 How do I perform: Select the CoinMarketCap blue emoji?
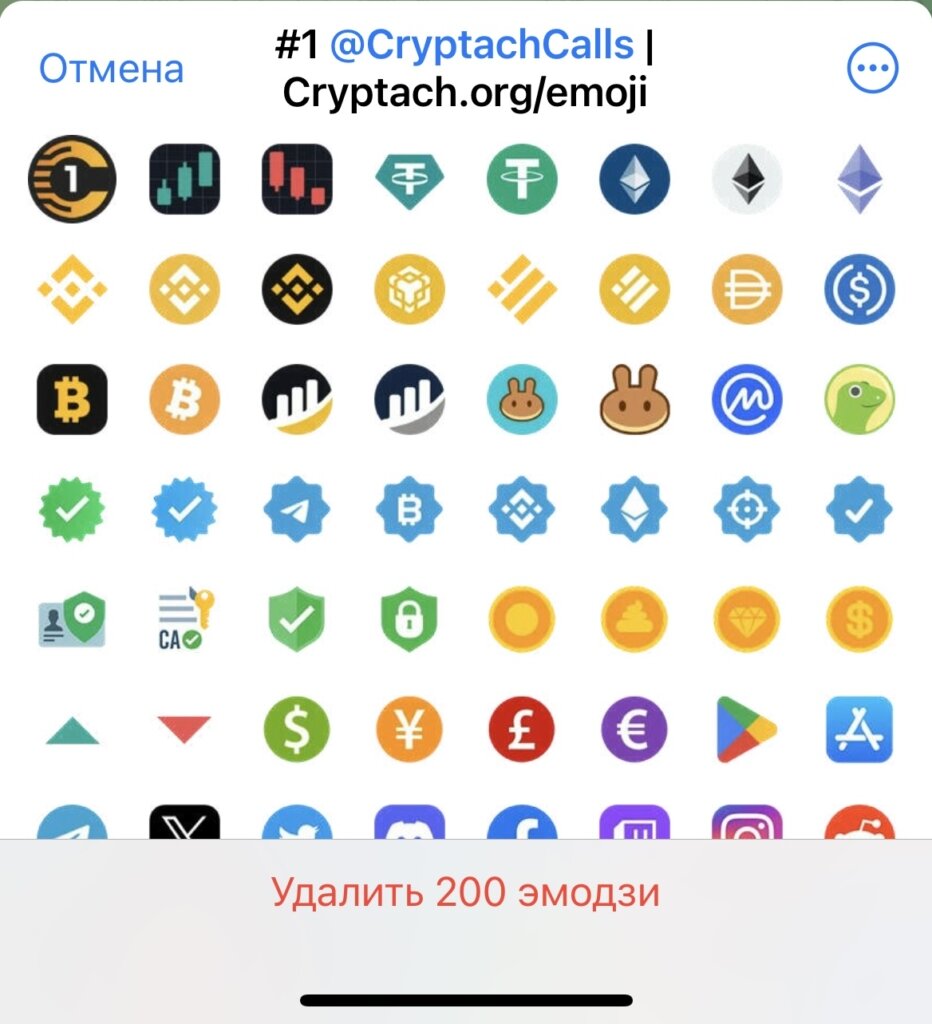point(747,399)
